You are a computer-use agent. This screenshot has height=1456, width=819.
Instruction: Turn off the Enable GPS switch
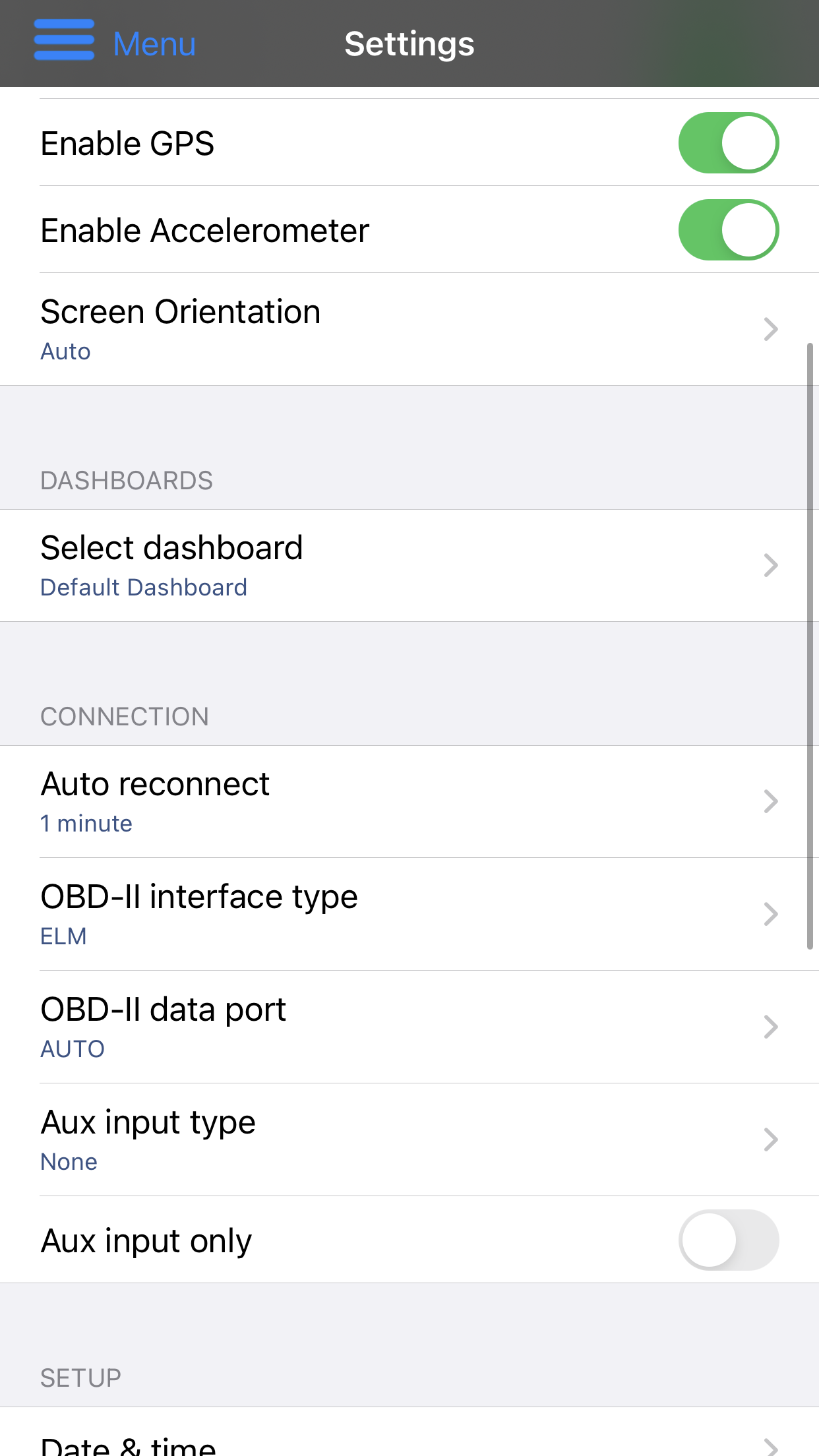(729, 143)
